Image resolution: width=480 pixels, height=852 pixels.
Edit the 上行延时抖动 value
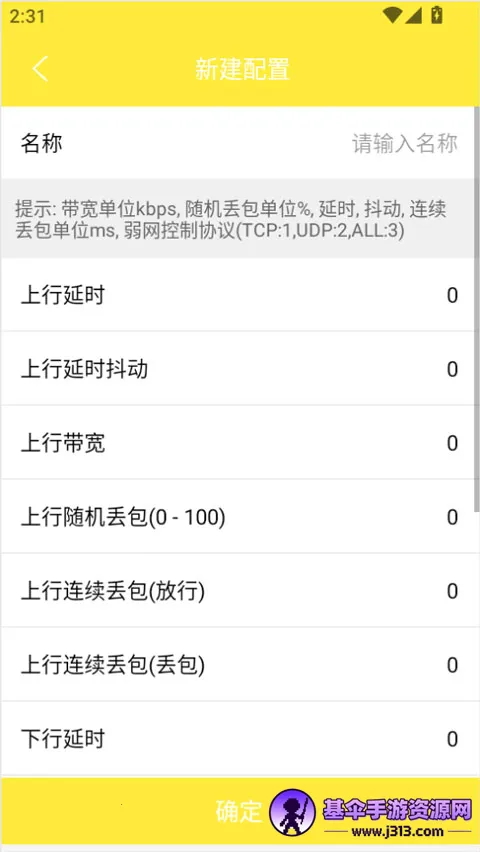tap(452, 369)
